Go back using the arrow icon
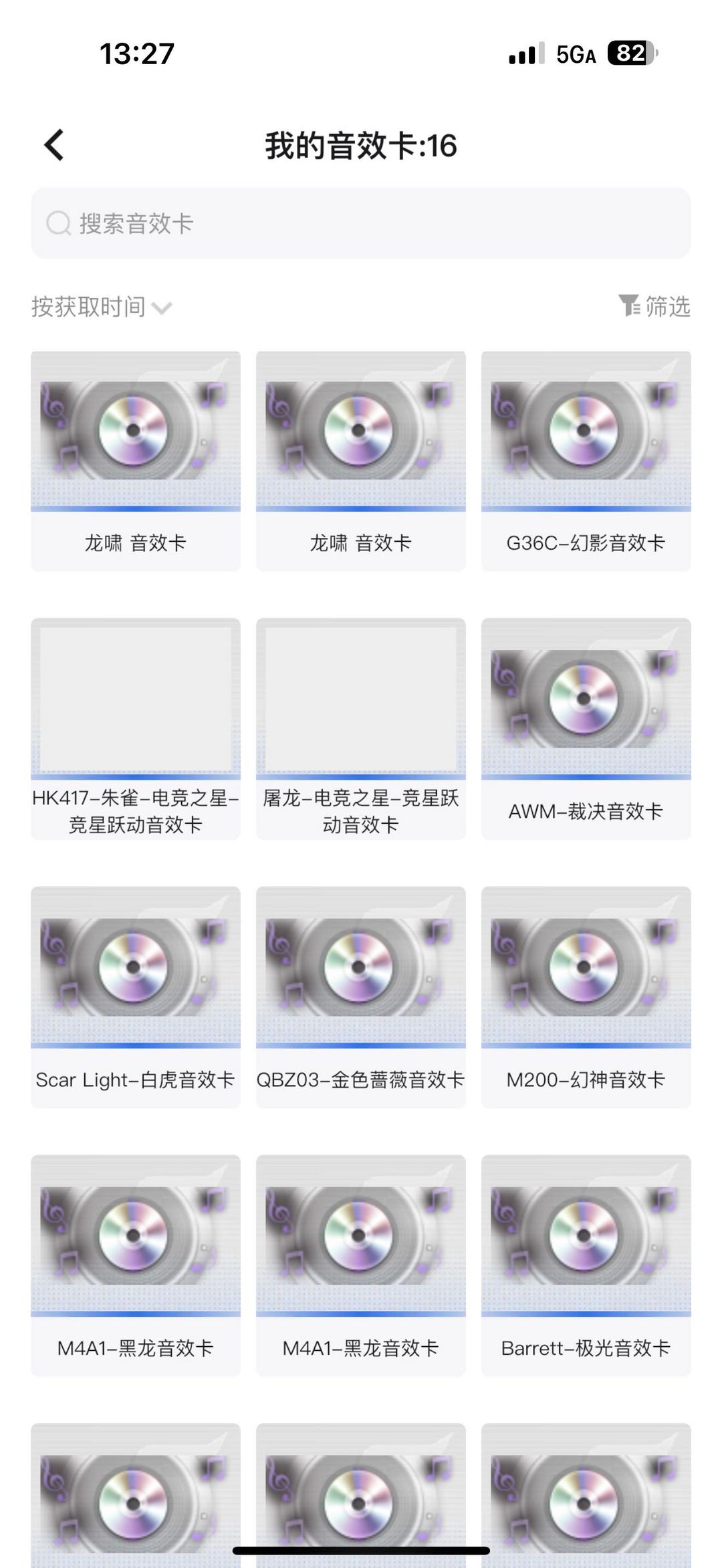The image size is (722, 1568). point(55,145)
